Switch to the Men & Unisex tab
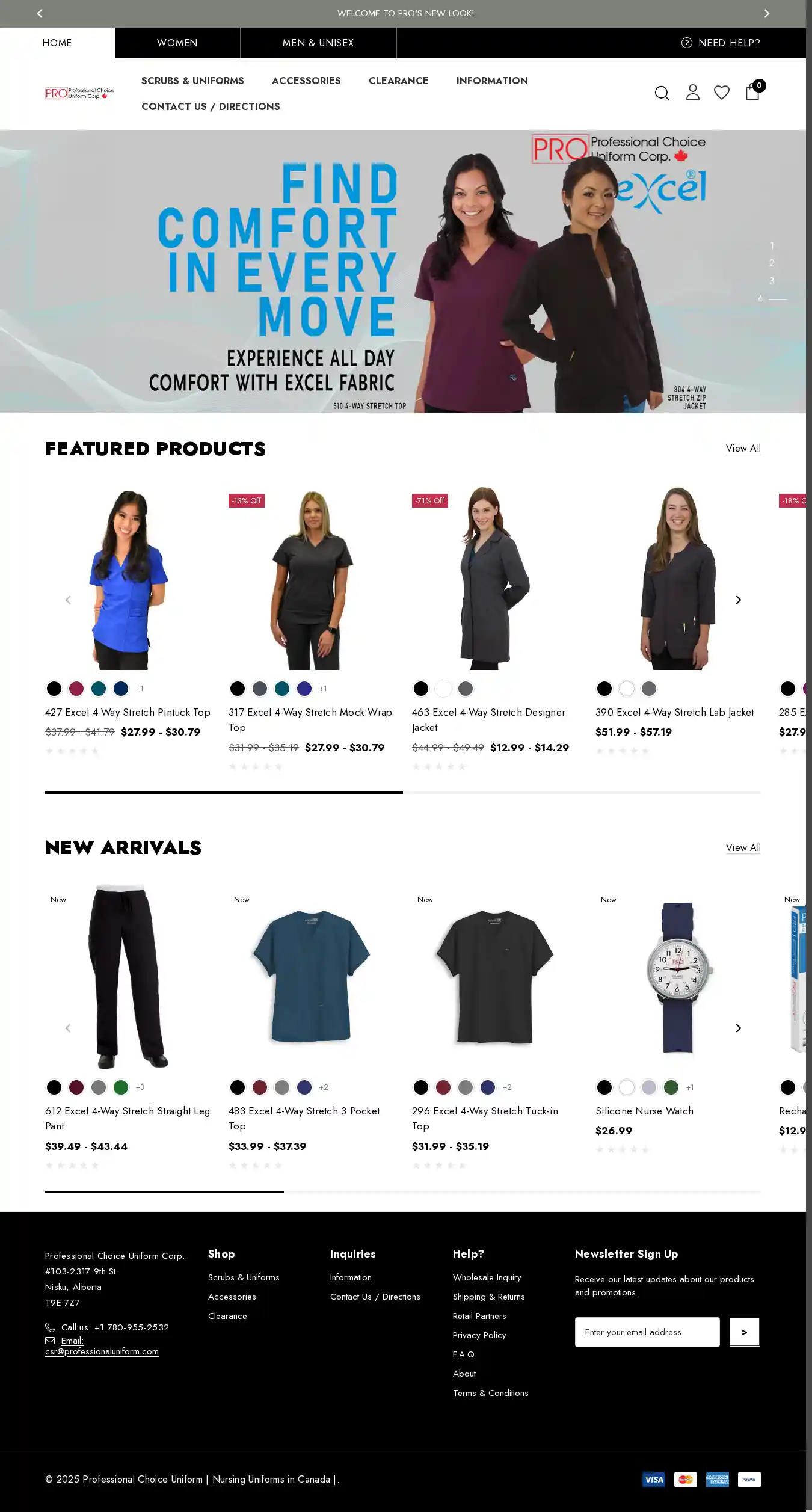The image size is (812, 1512). click(318, 43)
